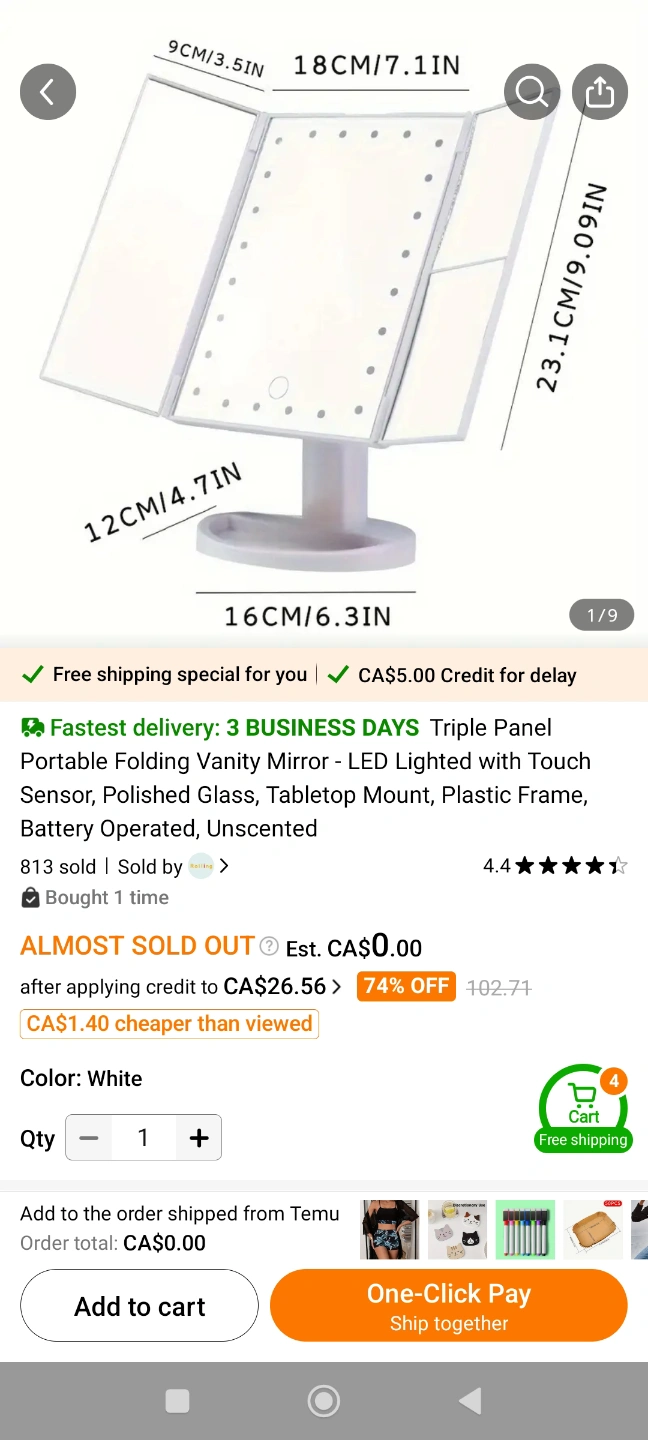Add to cart
Image resolution: width=648 pixels, height=1440 pixels.
point(139,1306)
